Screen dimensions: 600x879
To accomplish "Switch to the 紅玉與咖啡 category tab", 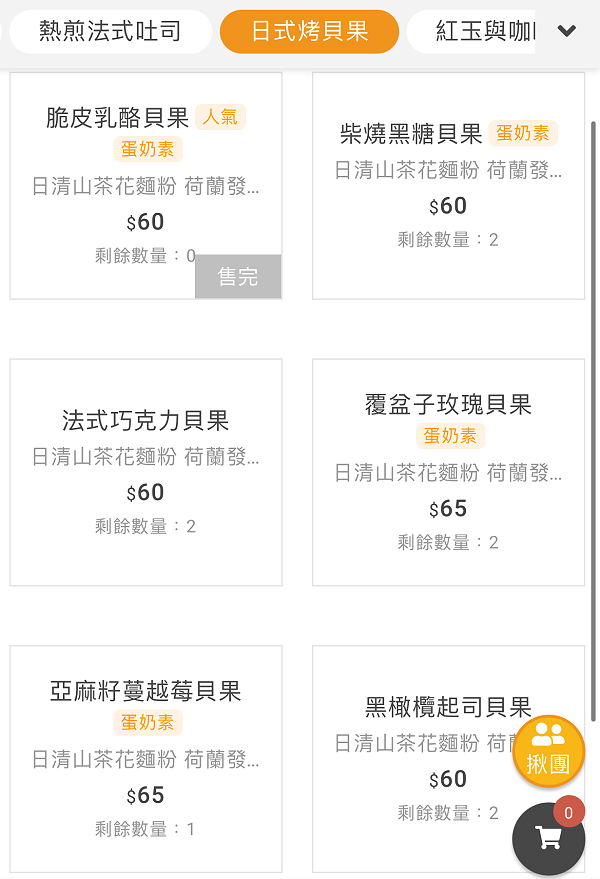I will click(475, 32).
